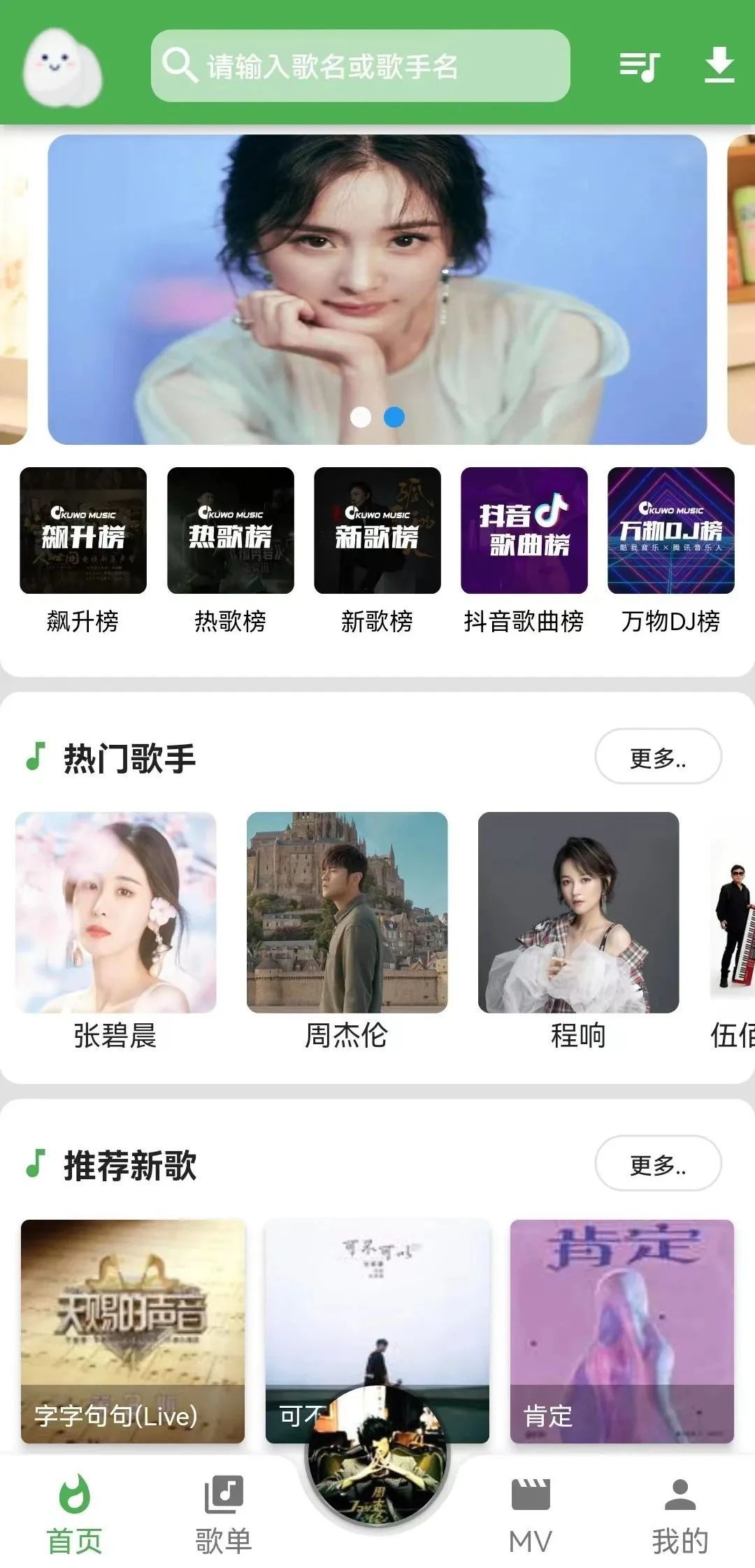Switch to the MV tab

[x=531, y=1515]
